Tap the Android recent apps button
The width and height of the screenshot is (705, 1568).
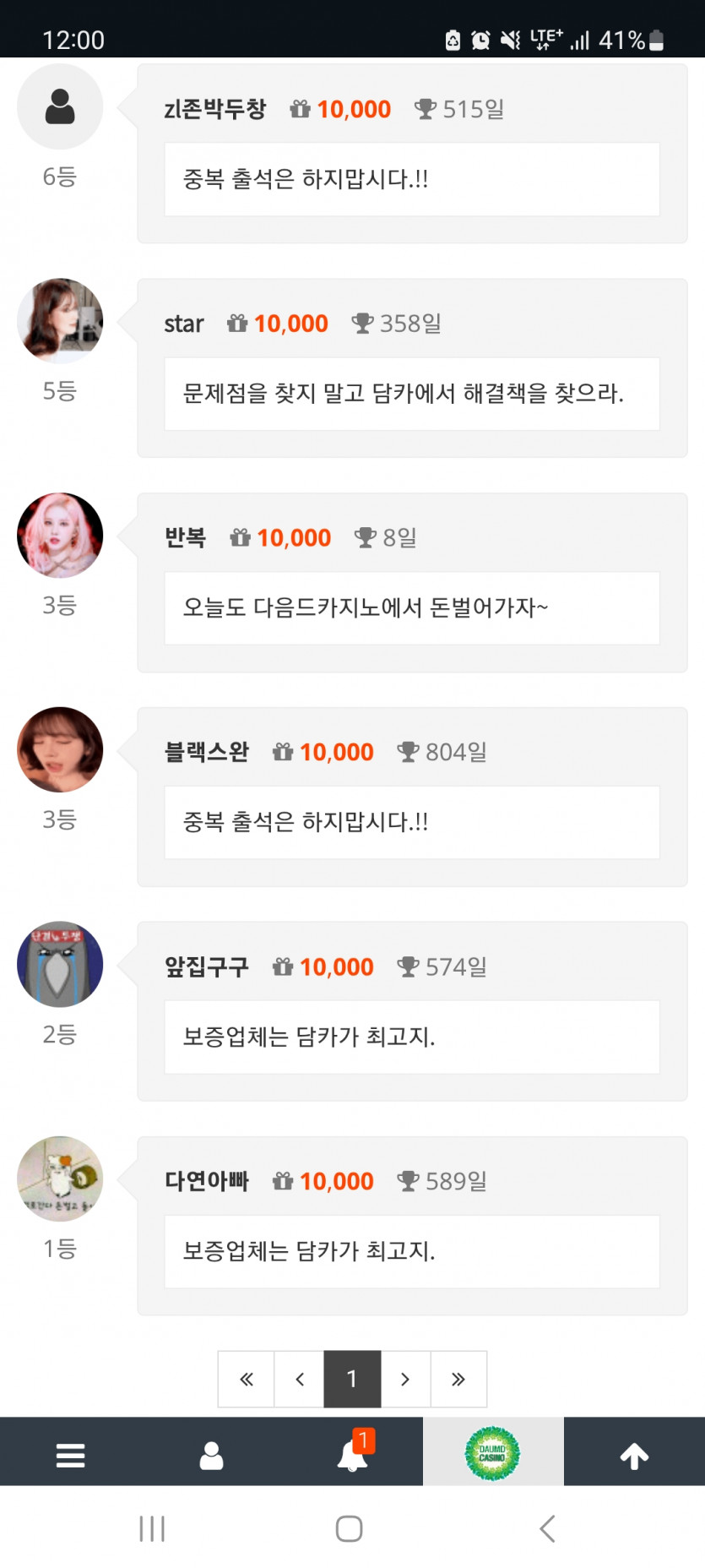click(x=151, y=1527)
